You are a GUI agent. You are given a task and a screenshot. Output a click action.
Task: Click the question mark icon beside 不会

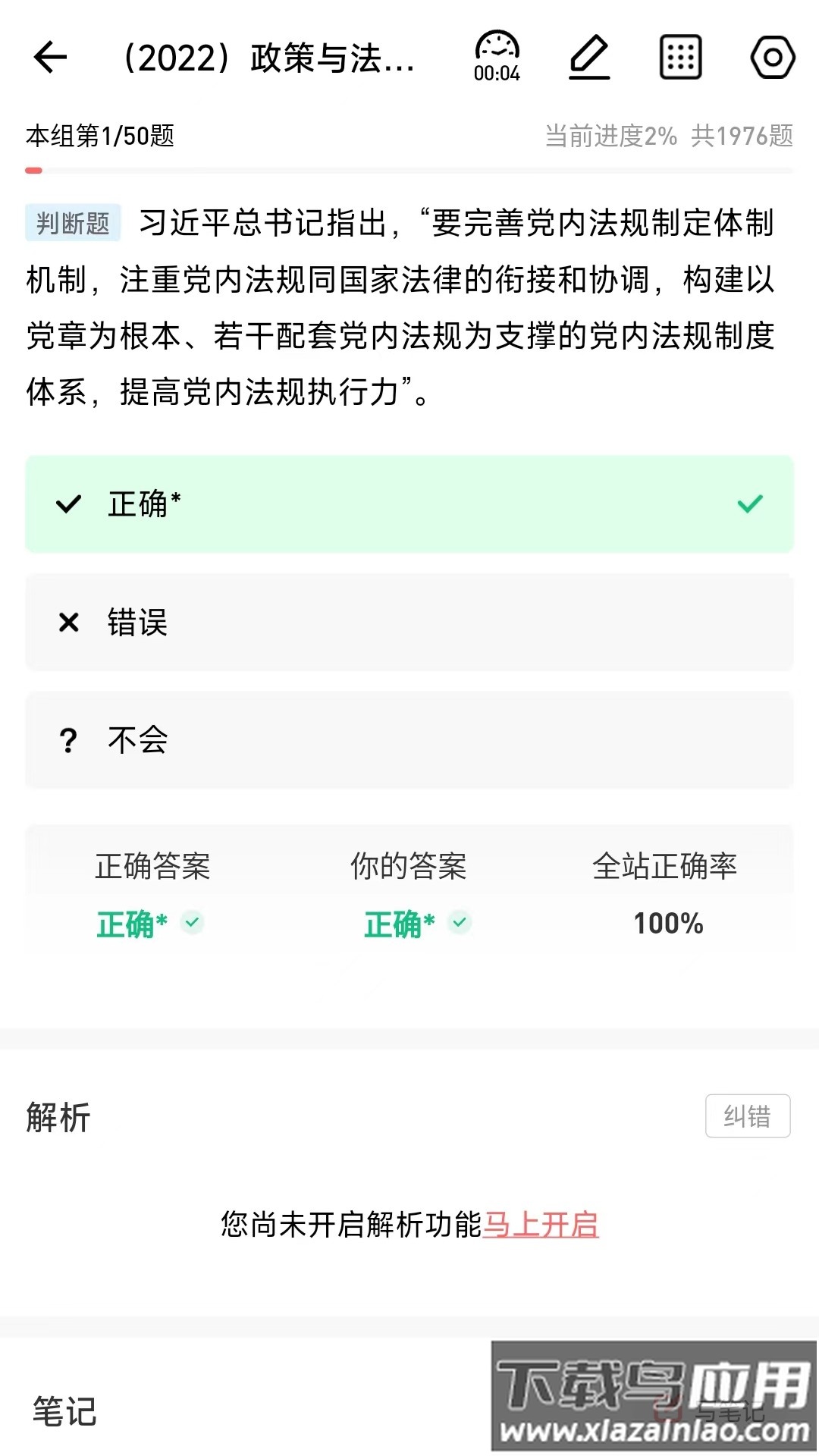click(x=69, y=740)
